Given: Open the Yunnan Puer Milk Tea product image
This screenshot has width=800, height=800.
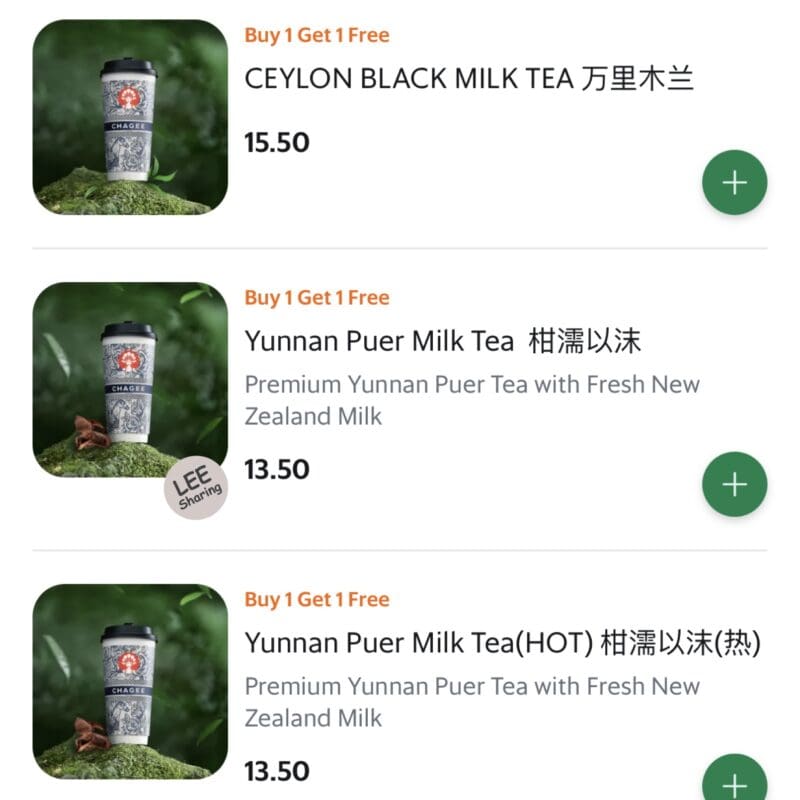Looking at the screenshot, I should coord(130,380).
